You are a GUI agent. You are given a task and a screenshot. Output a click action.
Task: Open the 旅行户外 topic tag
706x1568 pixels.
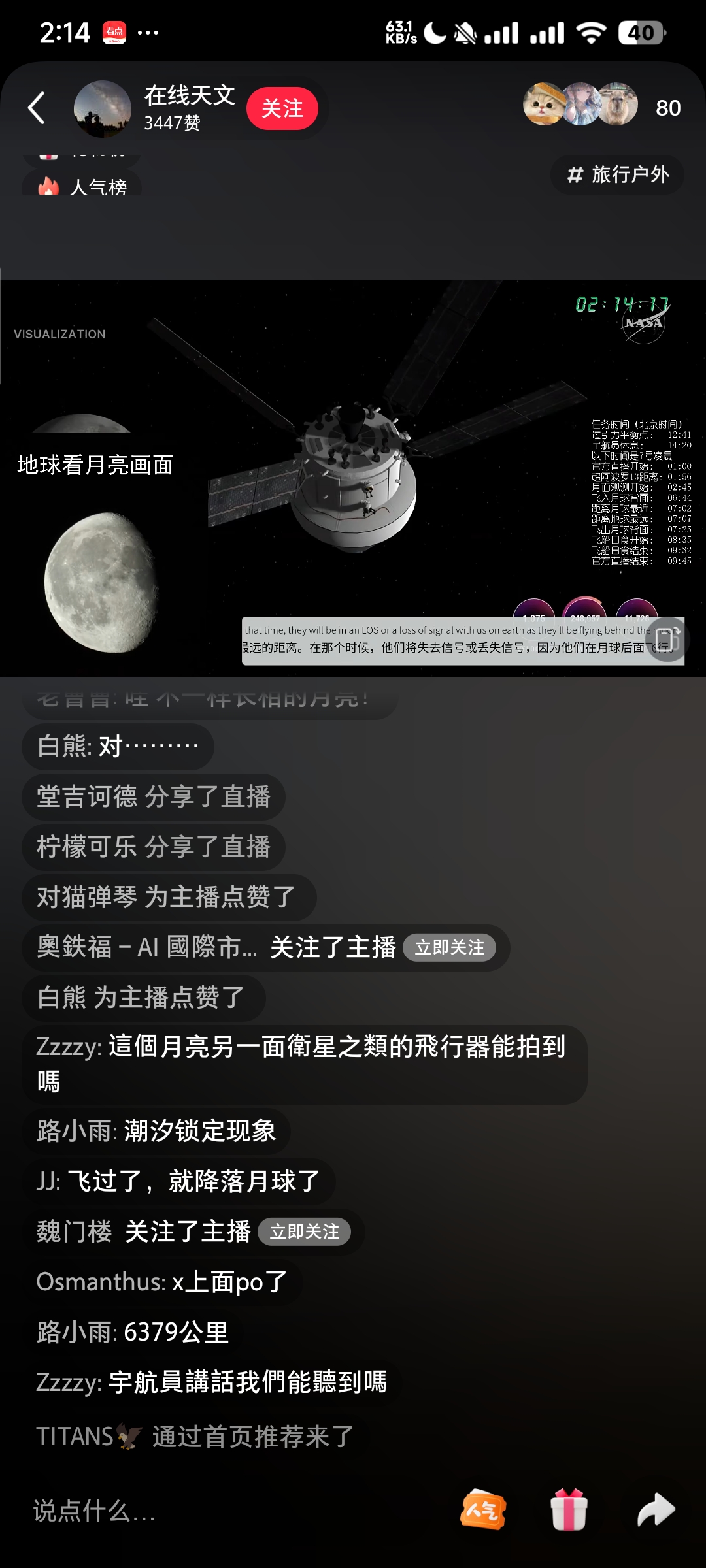[x=618, y=174]
